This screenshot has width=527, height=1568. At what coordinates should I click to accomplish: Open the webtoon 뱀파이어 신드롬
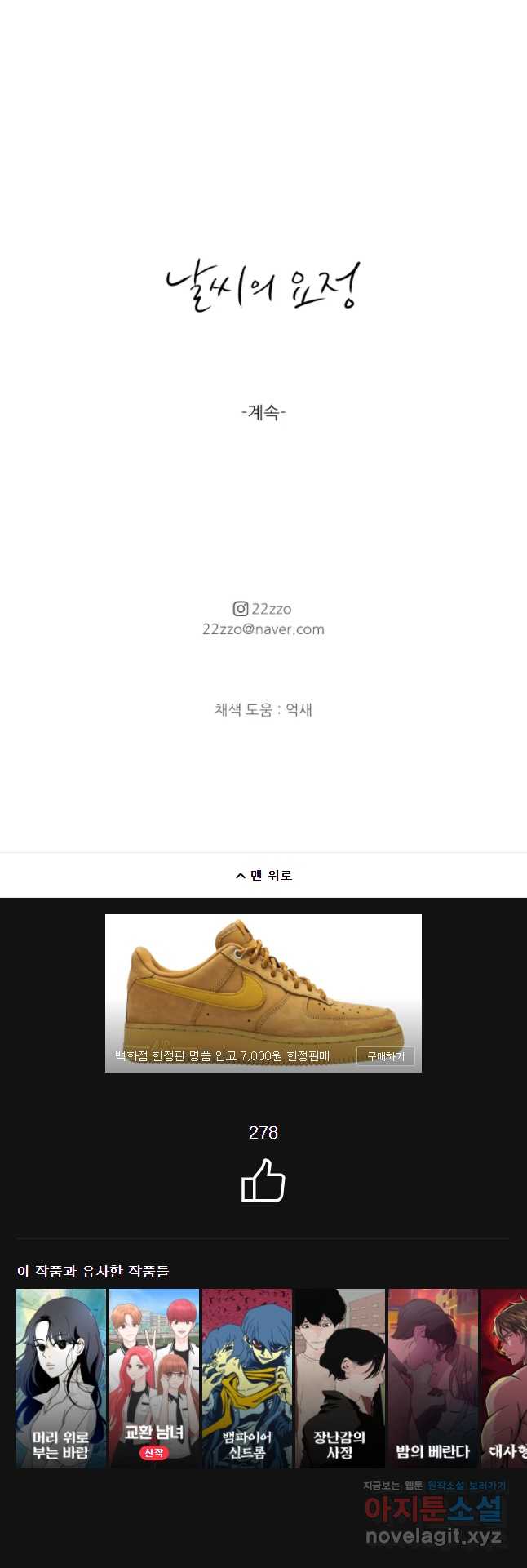247,1378
